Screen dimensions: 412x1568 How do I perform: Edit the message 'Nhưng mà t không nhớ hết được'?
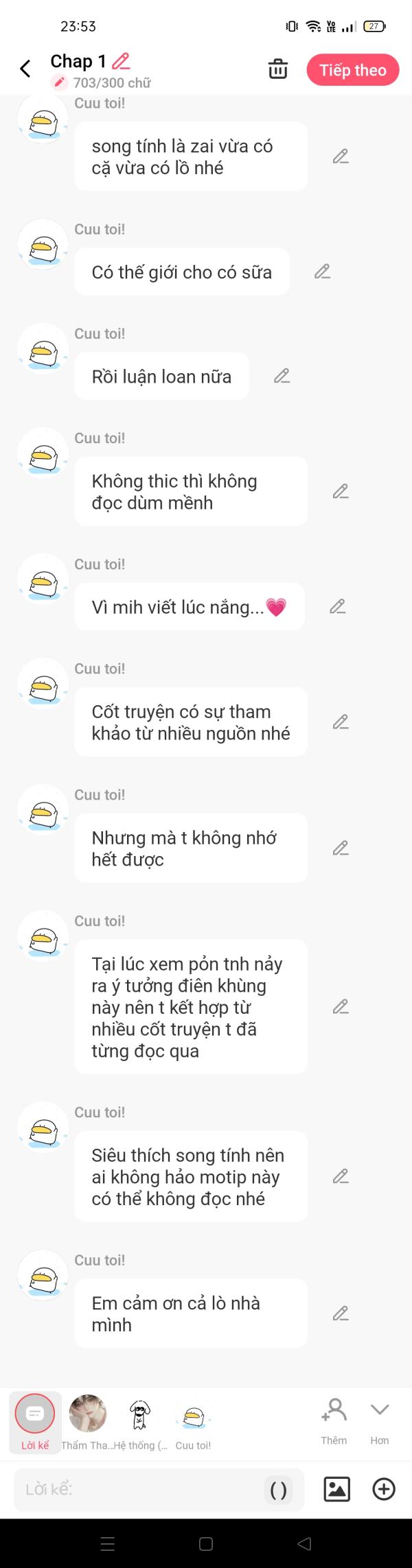341,848
